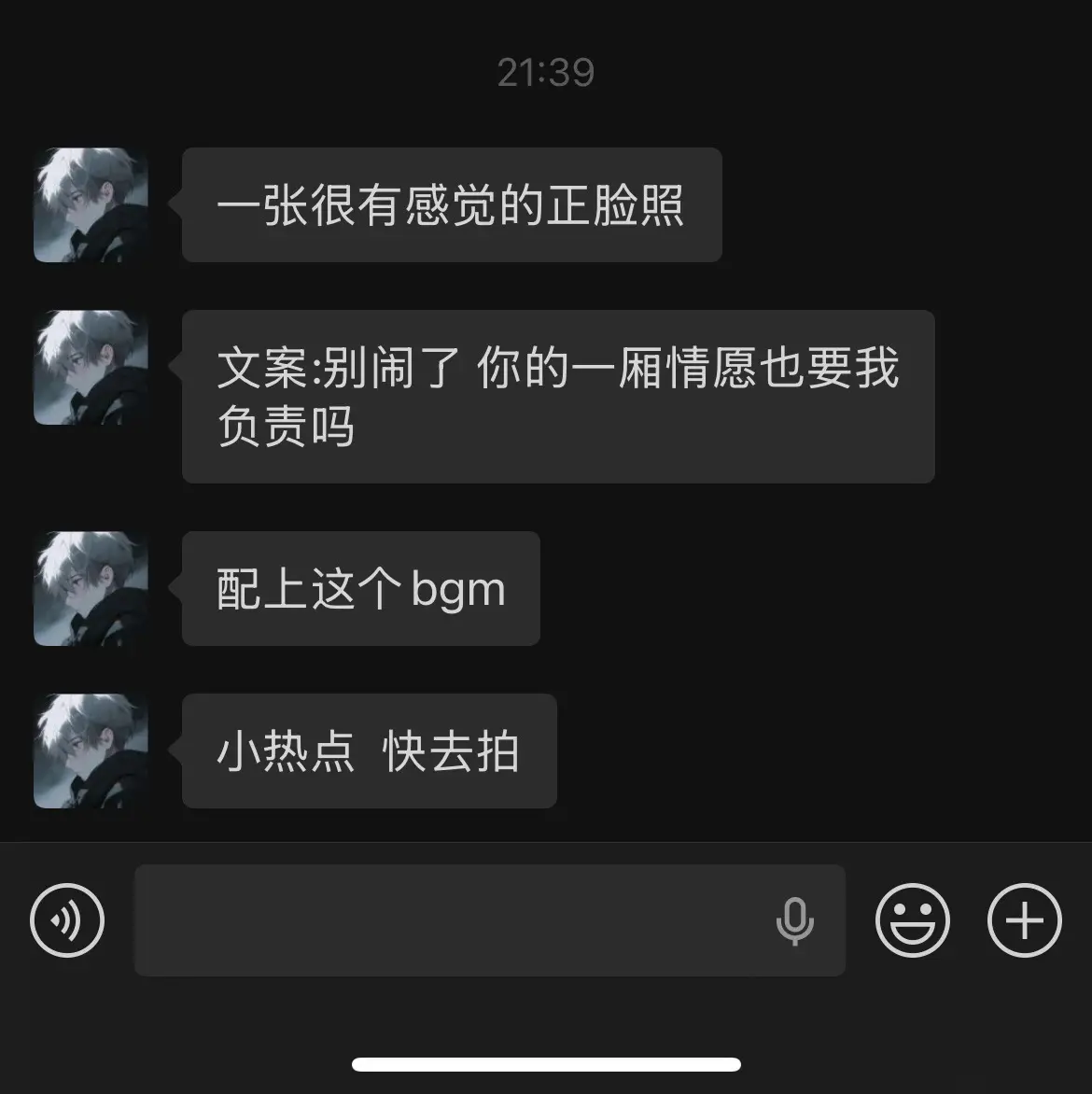Open the long 文案 message bubble

point(558,398)
